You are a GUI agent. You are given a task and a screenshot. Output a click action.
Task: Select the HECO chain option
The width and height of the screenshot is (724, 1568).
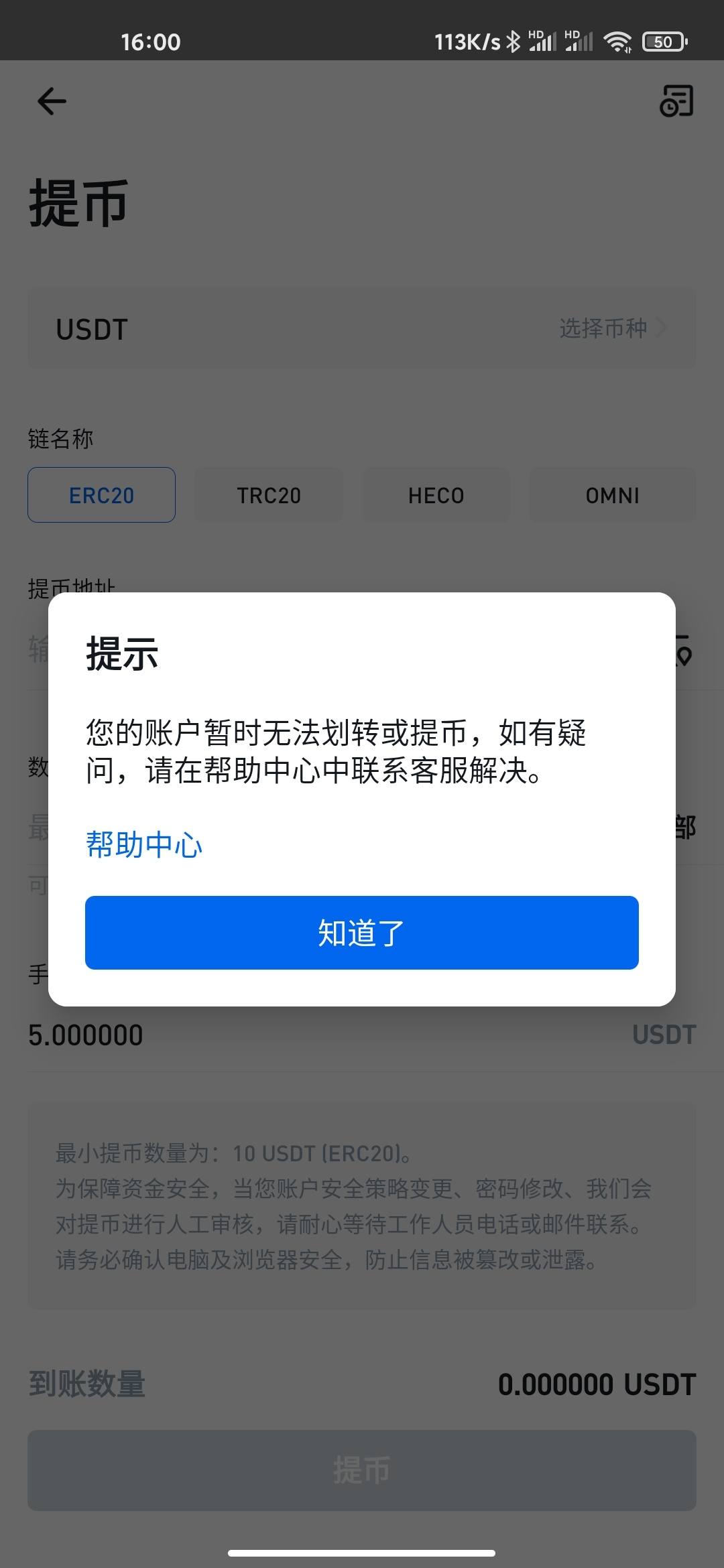coord(436,495)
